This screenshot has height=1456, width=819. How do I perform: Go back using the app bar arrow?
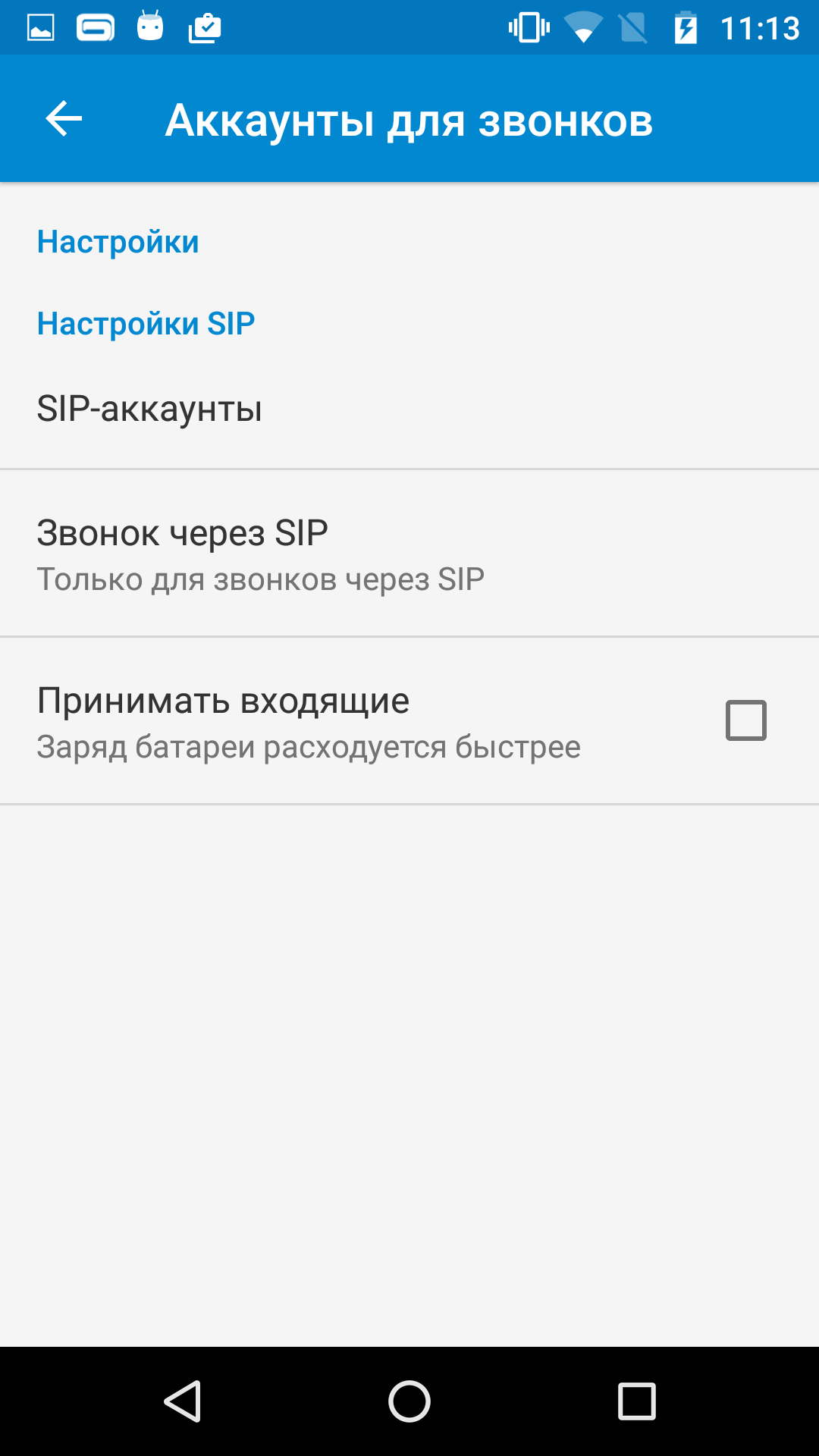pyautogui.click(x=64, y=119)
